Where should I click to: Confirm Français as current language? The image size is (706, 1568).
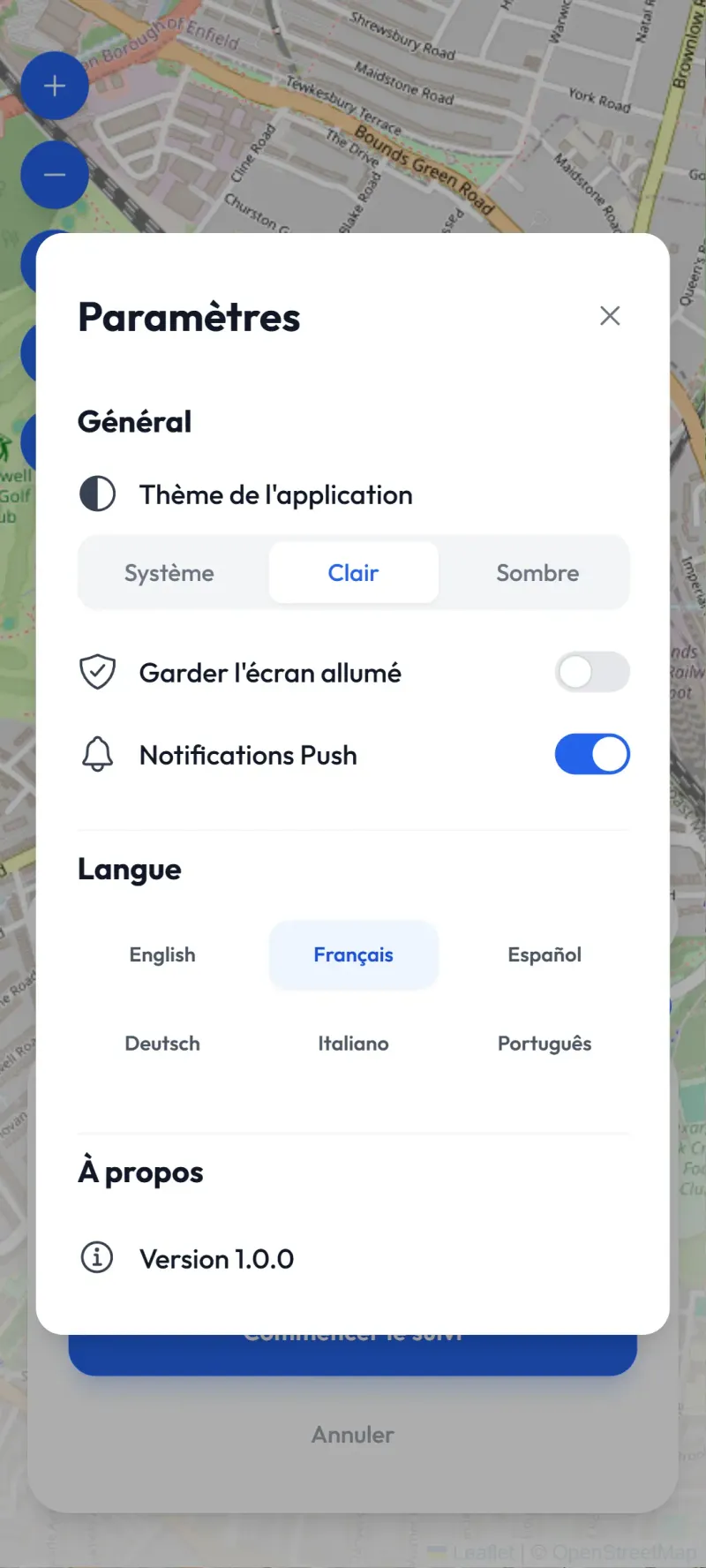(x=353, y=954)
